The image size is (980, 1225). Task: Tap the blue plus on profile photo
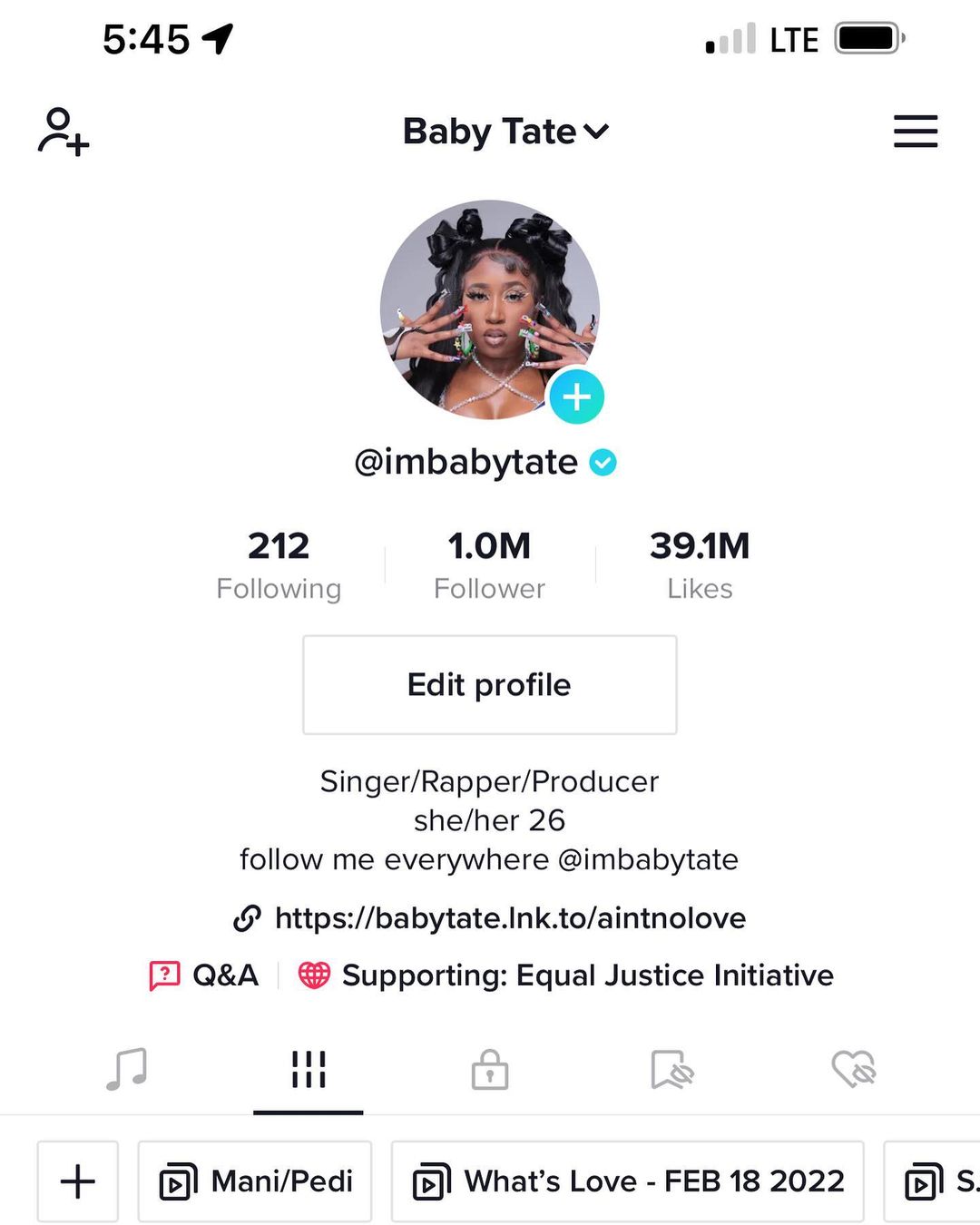[x=576, y=397]
